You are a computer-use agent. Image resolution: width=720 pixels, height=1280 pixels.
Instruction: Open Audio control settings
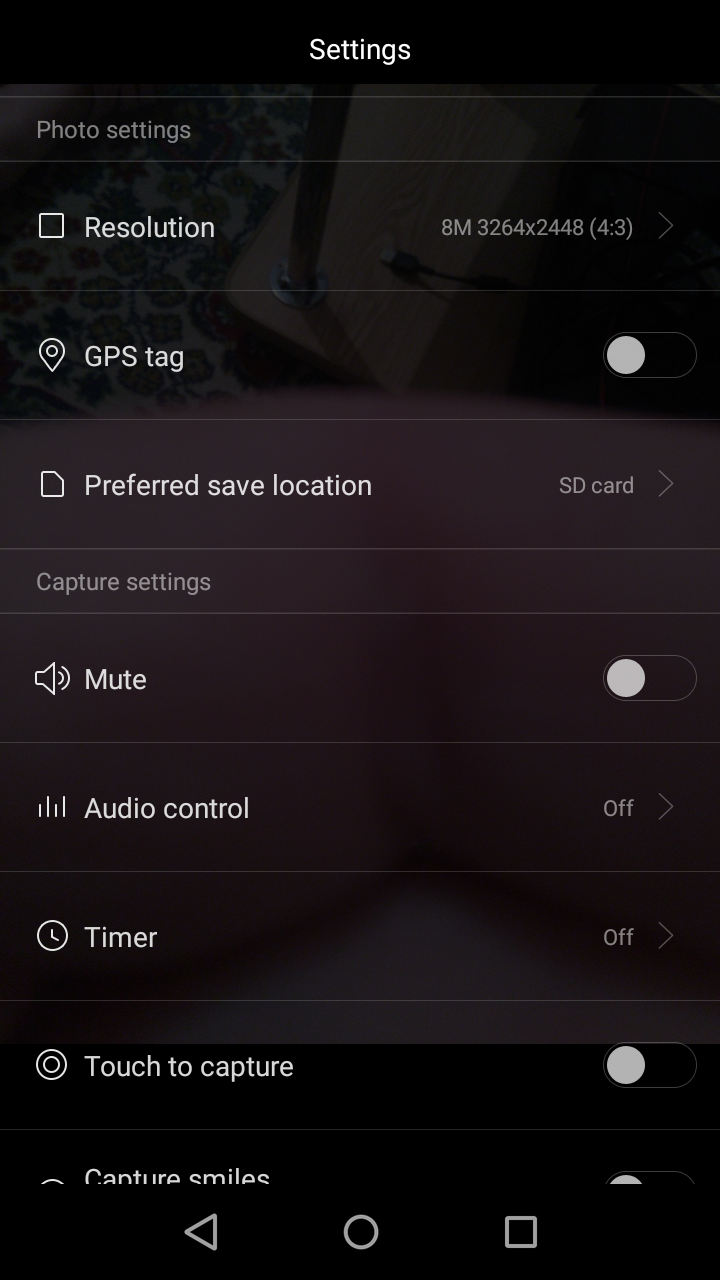[360, 808]
